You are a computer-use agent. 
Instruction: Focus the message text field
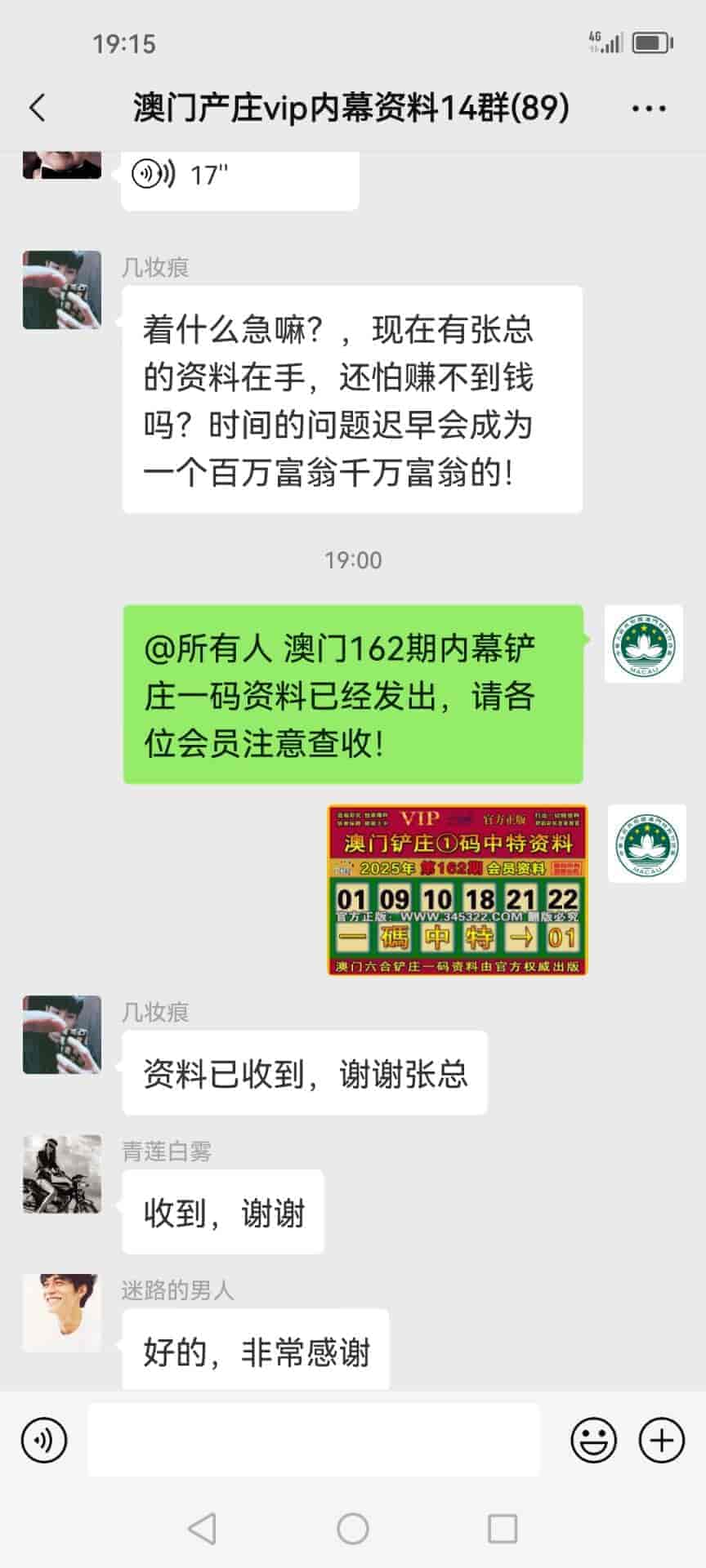[x=314, y=1441]
